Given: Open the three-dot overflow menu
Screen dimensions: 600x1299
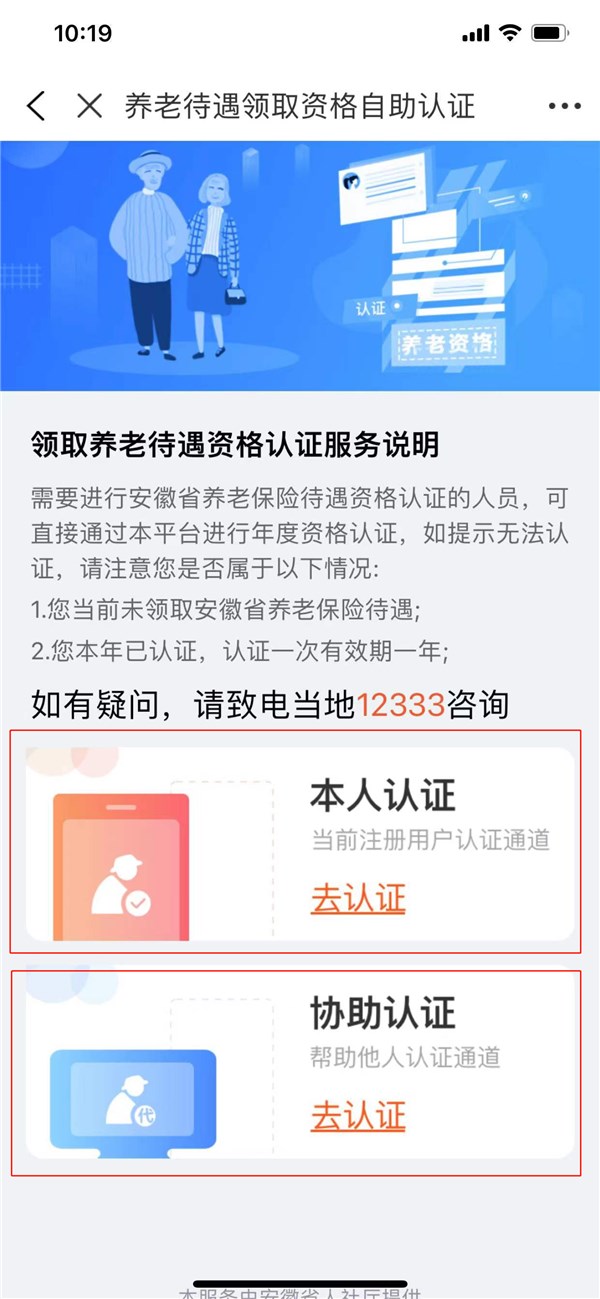Looking at the screenshot, I should point(564,106).
